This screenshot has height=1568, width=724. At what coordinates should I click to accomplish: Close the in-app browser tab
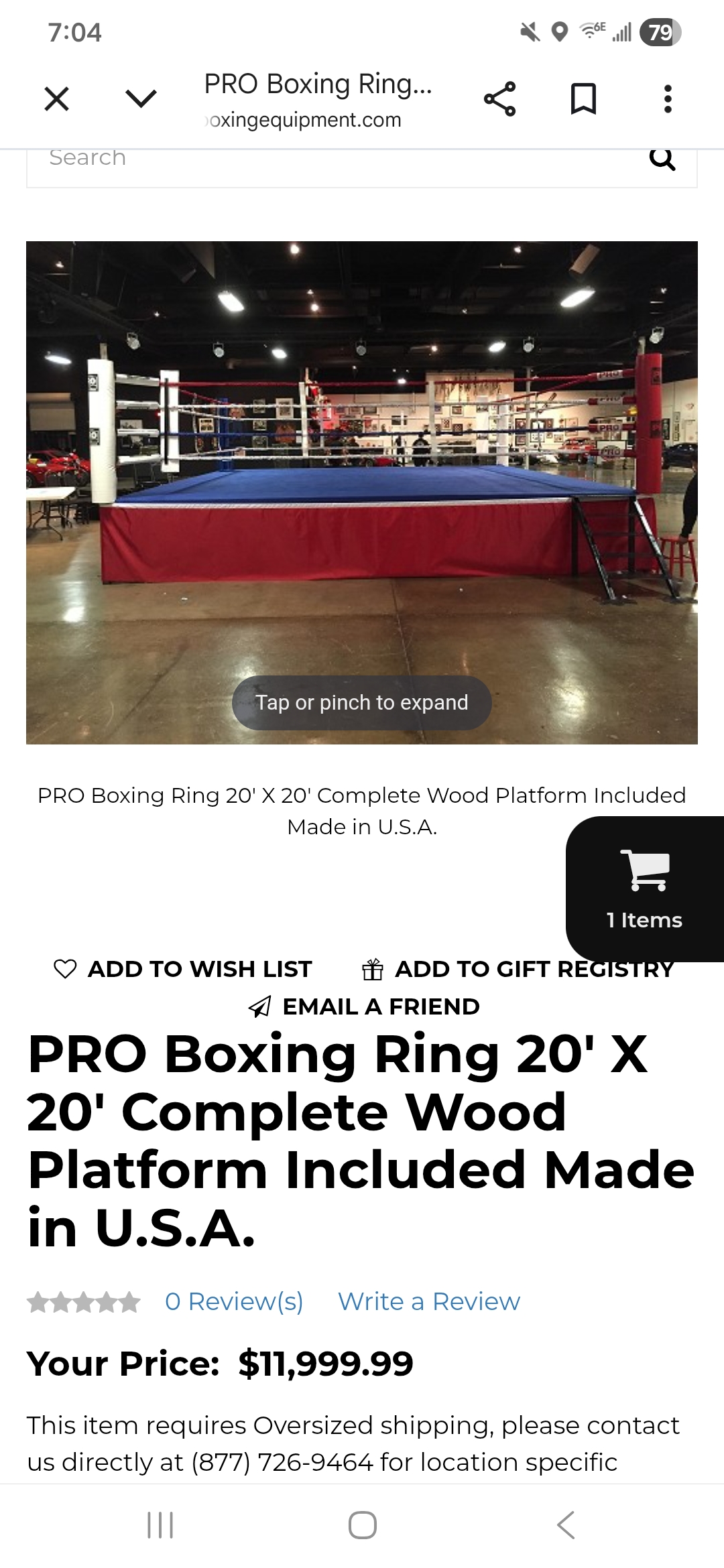coord(56,99)
